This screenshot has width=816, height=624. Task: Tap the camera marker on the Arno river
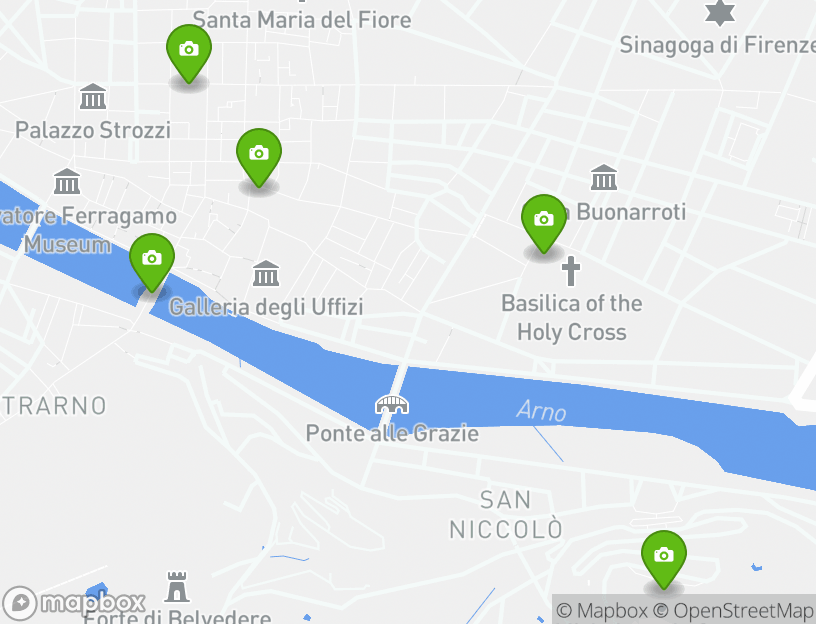tap(152, 260)
